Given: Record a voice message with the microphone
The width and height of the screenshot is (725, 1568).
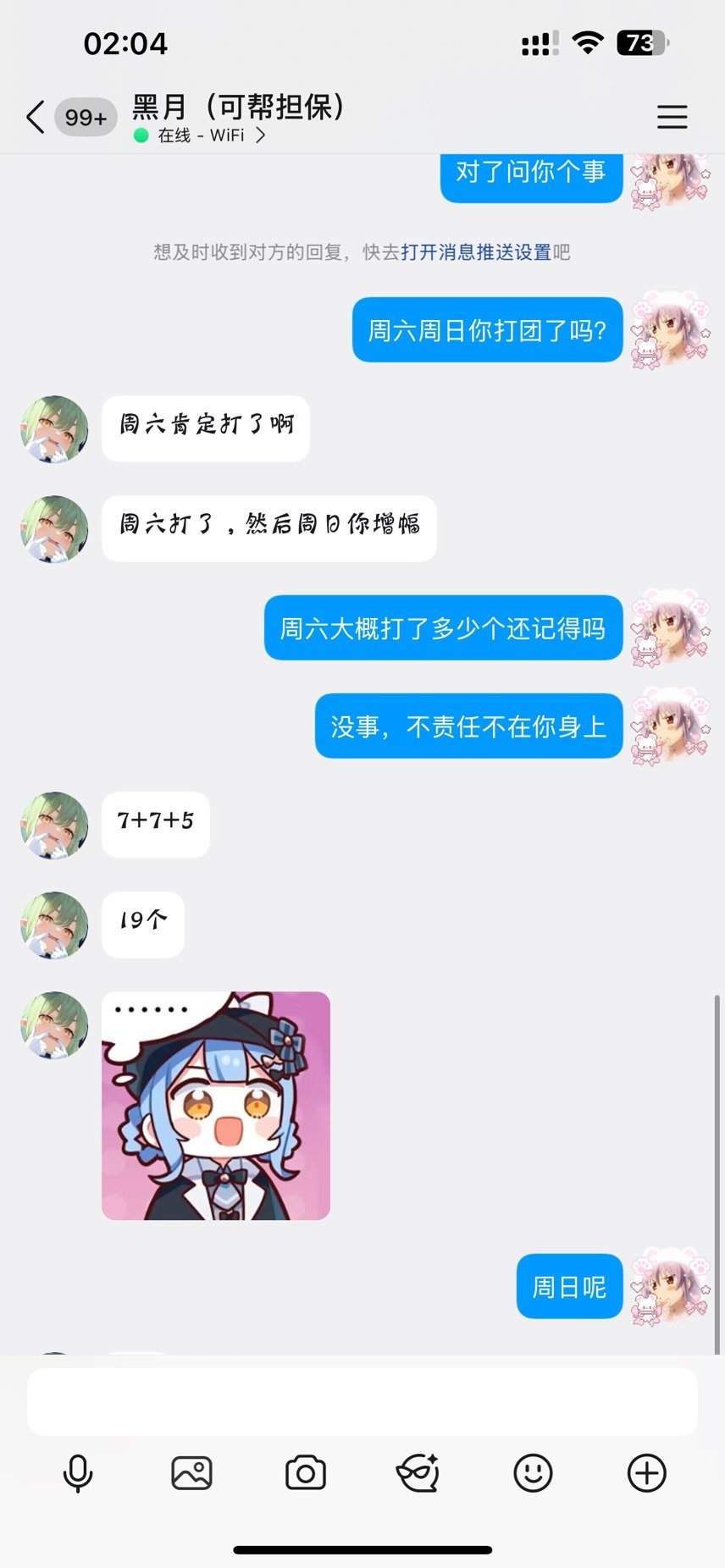Looking at the screenshot, I should (78, 1473).
